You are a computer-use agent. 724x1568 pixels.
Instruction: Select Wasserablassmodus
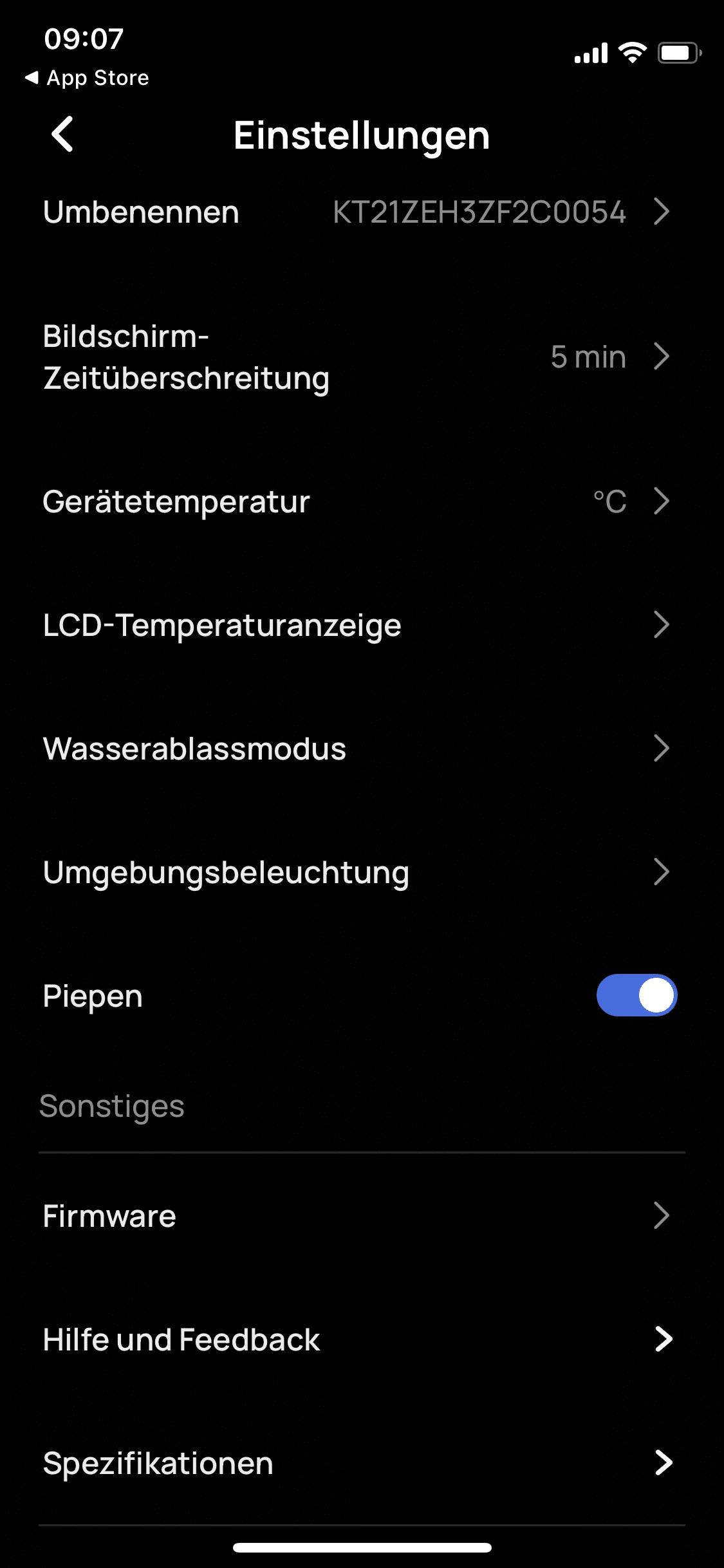[x=360, y=749]
